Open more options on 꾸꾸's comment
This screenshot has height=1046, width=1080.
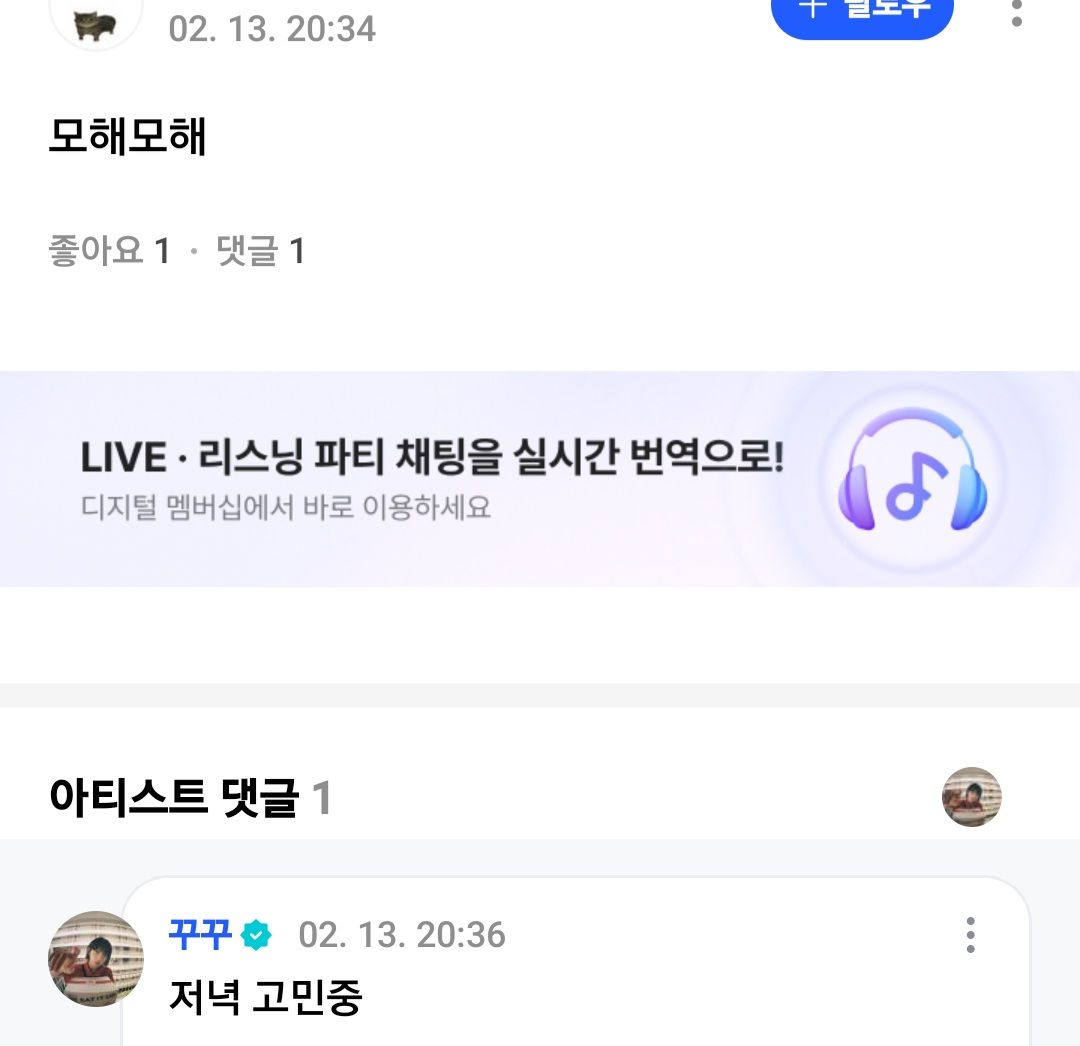pos(970,935)
